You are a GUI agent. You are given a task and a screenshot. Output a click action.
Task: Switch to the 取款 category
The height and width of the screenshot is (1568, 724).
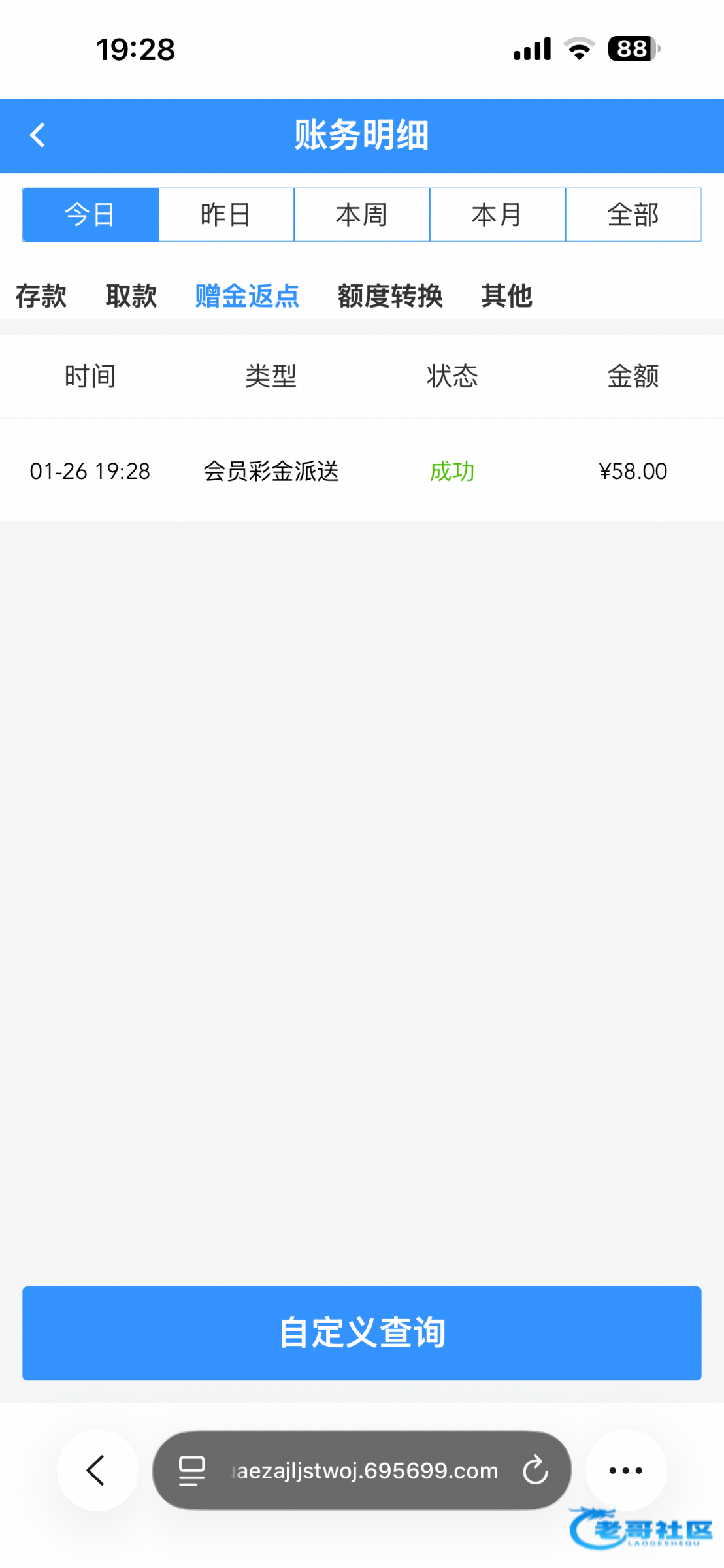coord(131,296)
